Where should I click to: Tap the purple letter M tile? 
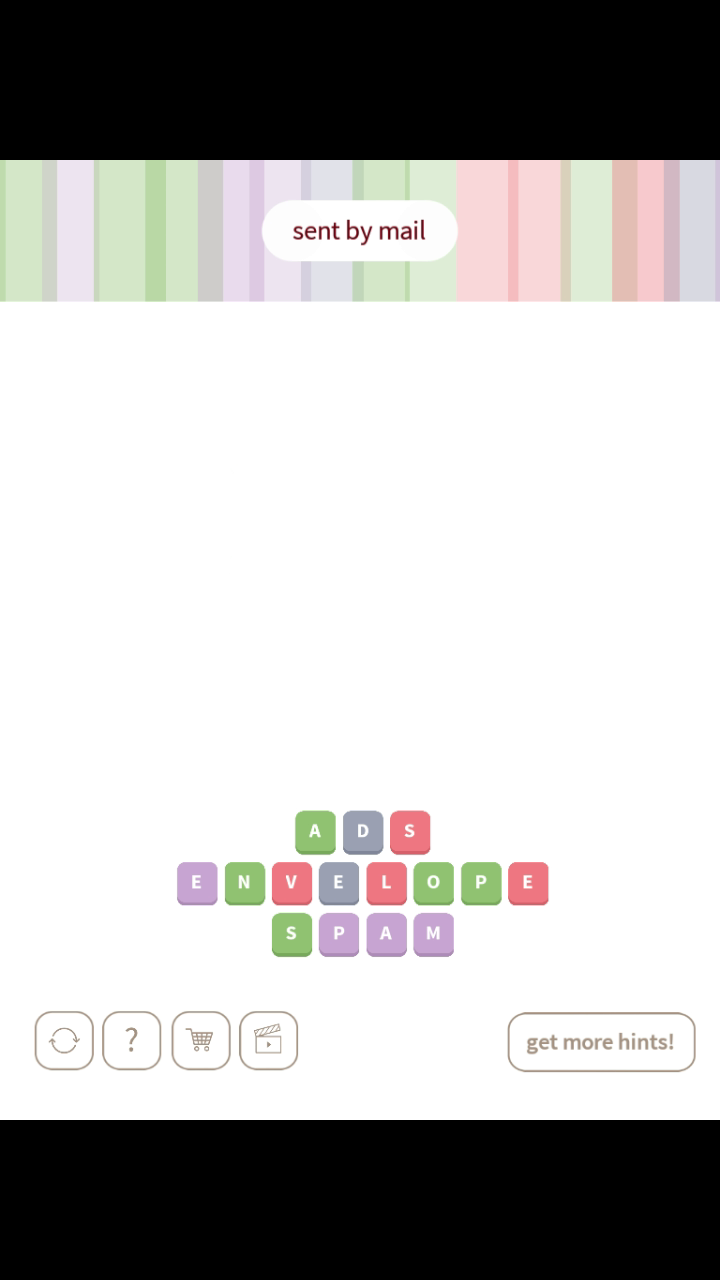pos(433,933)
